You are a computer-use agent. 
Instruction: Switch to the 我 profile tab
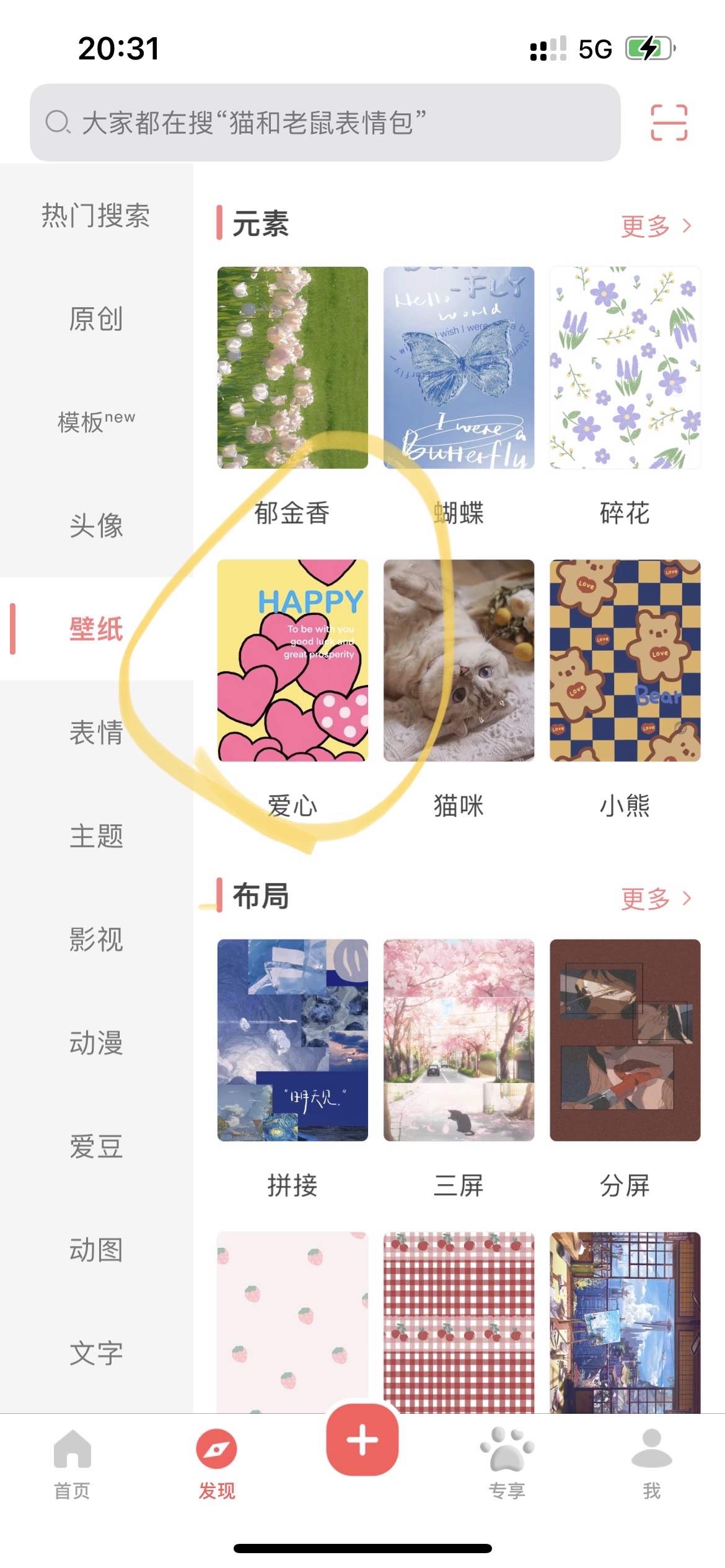(651, 1464)
